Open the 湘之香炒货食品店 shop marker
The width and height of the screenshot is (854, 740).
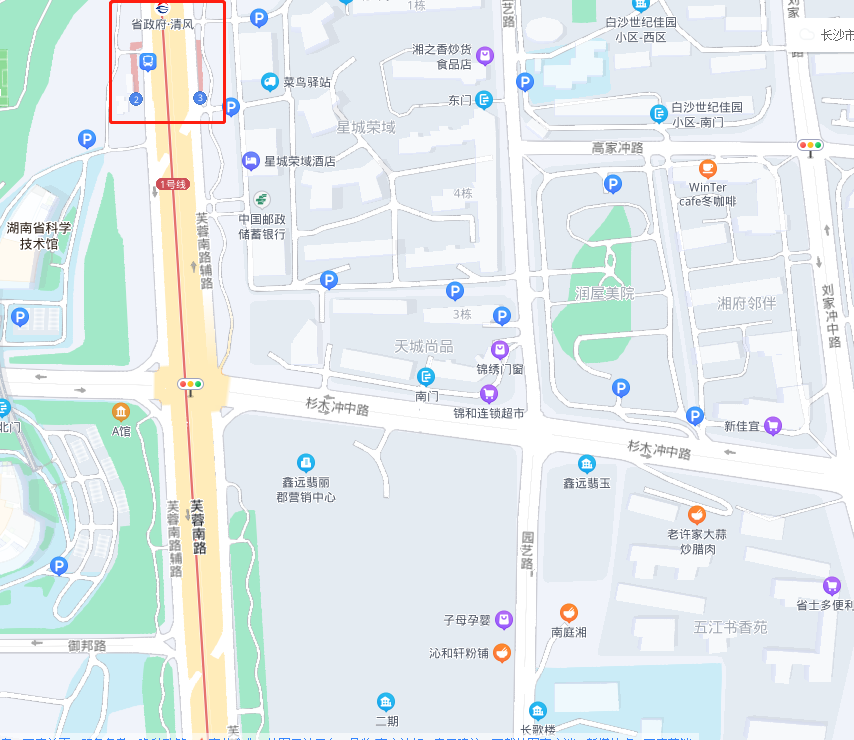[485, 55]
